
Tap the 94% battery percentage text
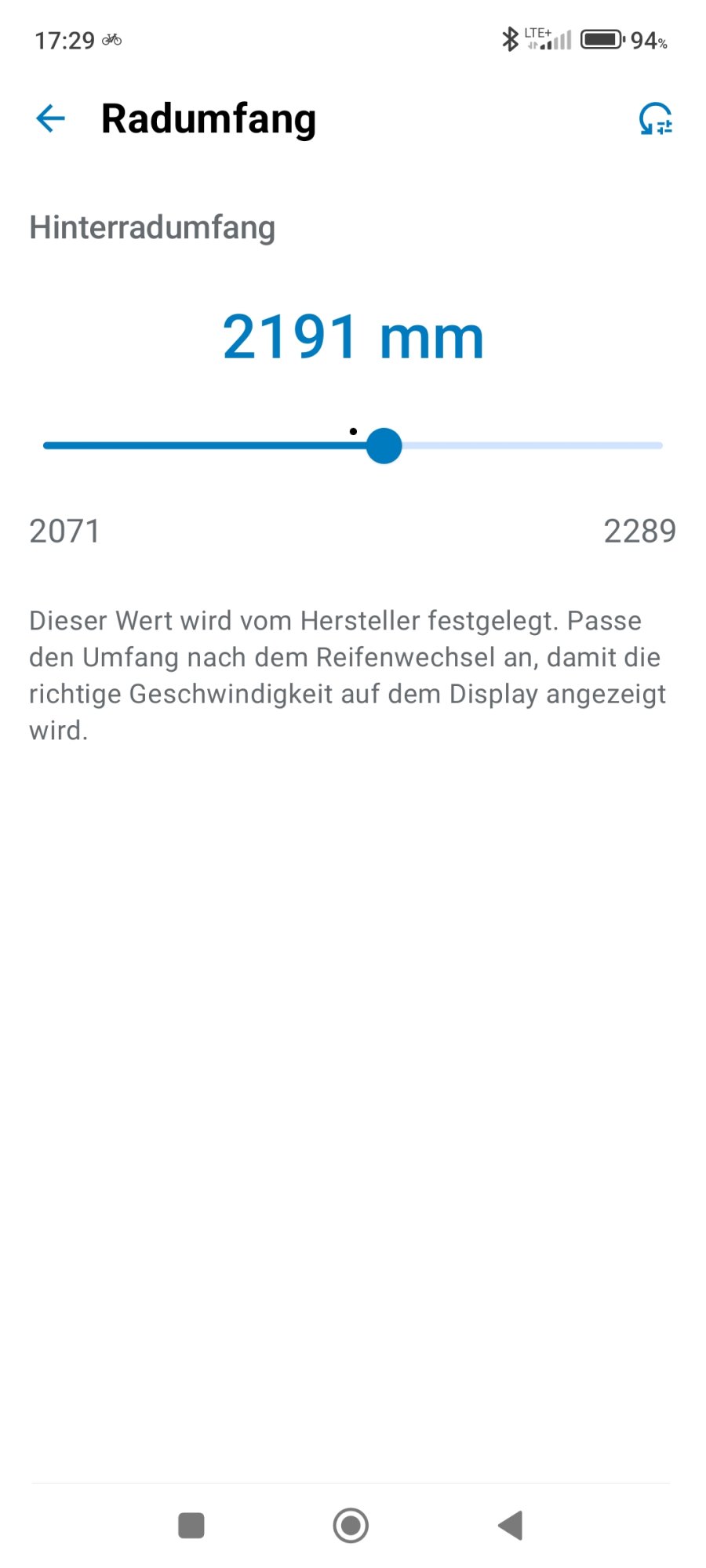coord(648,41)
